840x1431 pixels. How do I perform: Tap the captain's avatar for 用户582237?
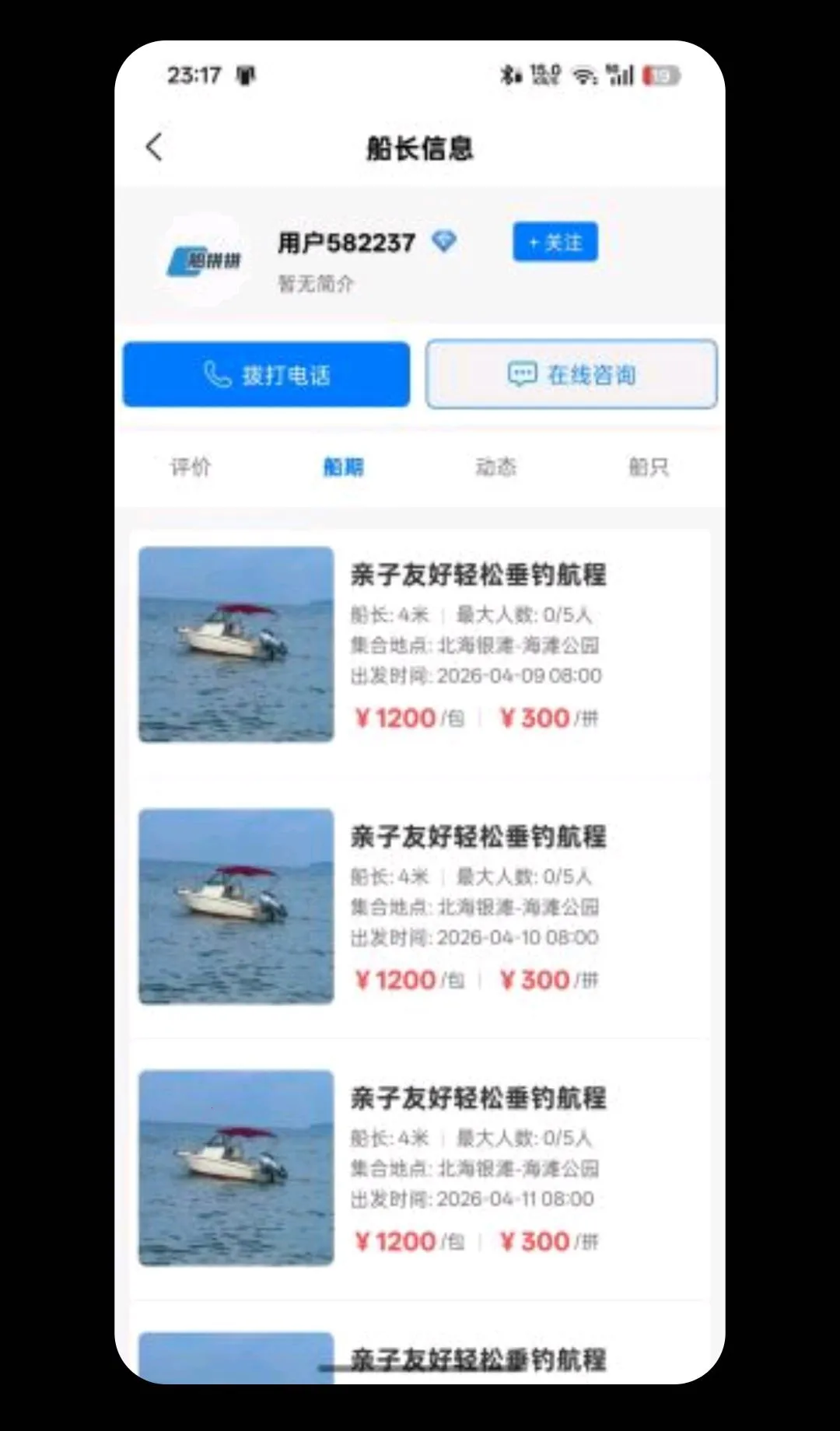(205, 260)
